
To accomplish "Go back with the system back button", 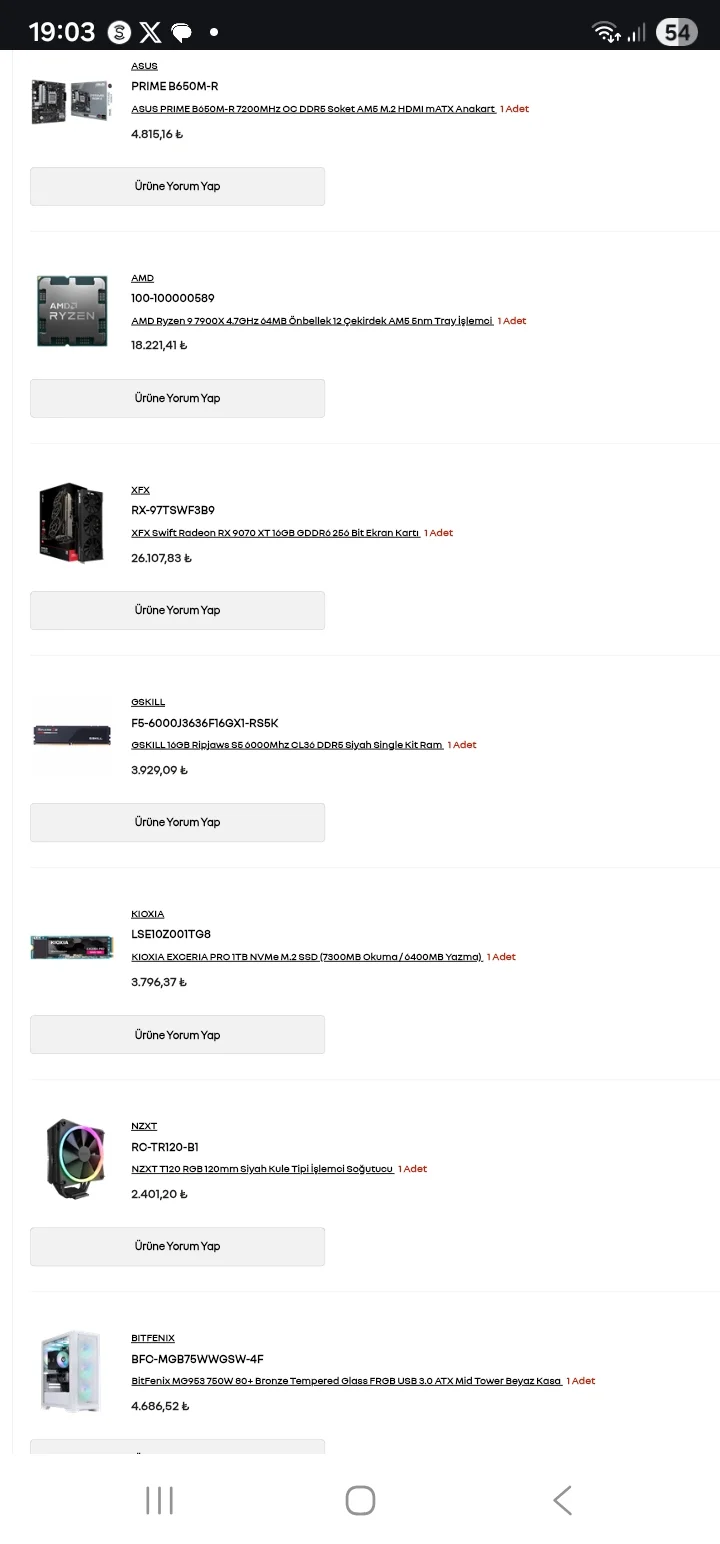I will click(562, 1500).
